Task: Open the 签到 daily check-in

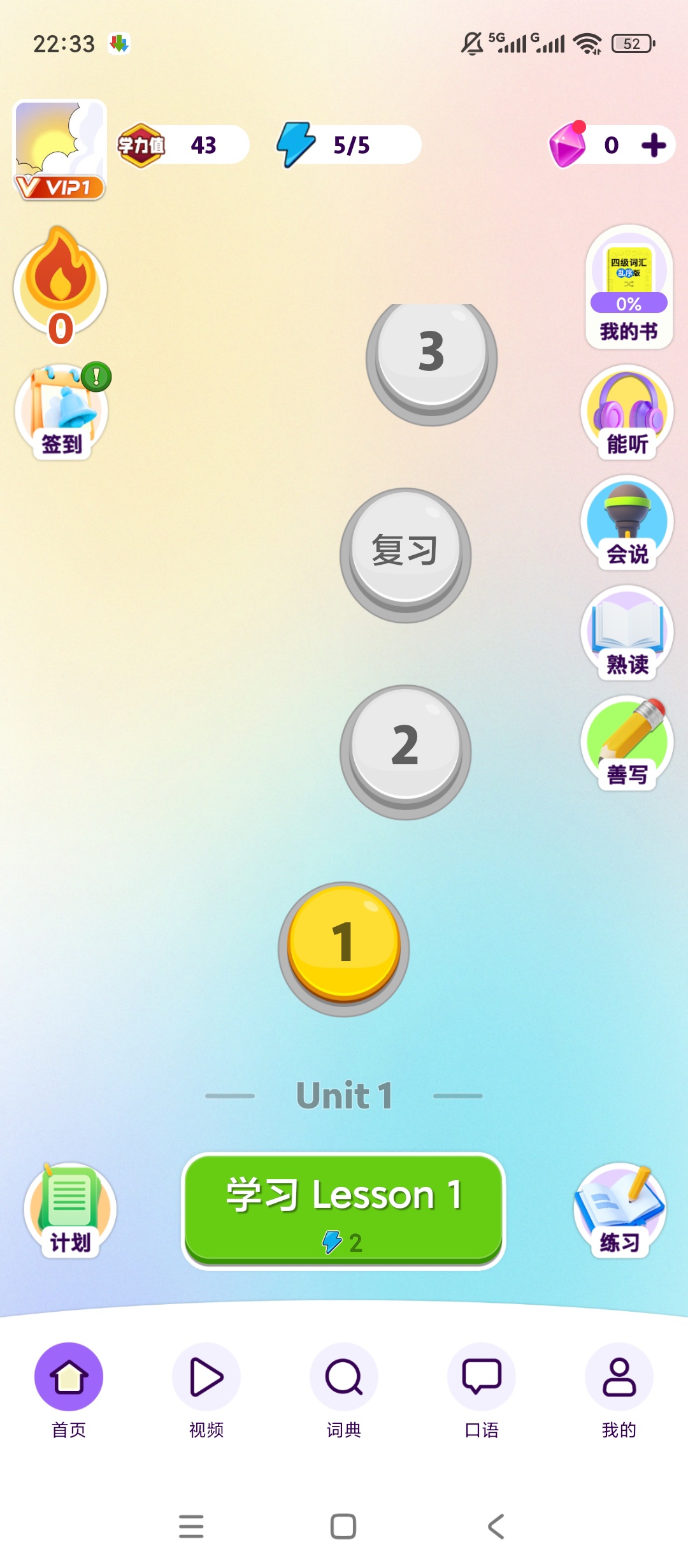Action: point(62,411)
